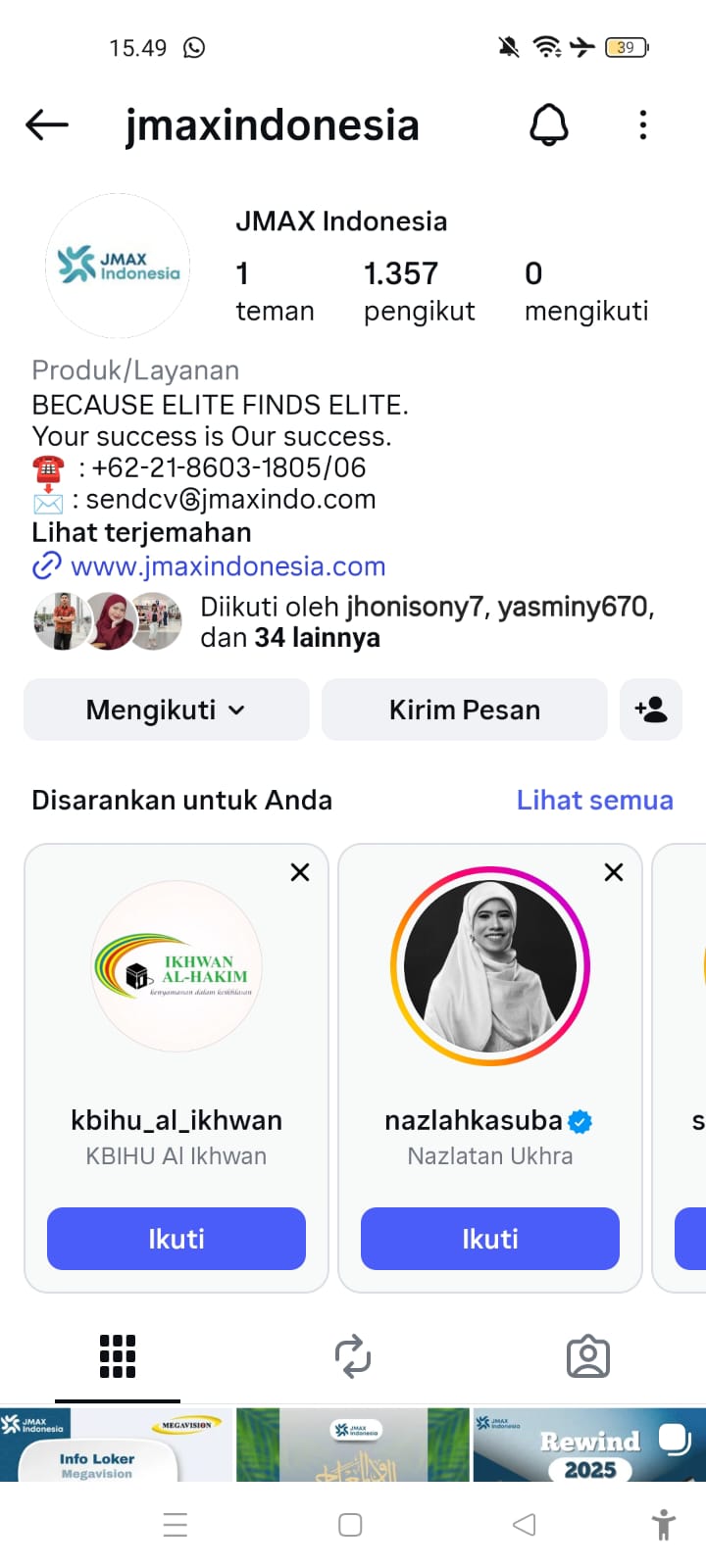
Task: Open the 1.357 pengikut list
Action: [x=419, y=291]
